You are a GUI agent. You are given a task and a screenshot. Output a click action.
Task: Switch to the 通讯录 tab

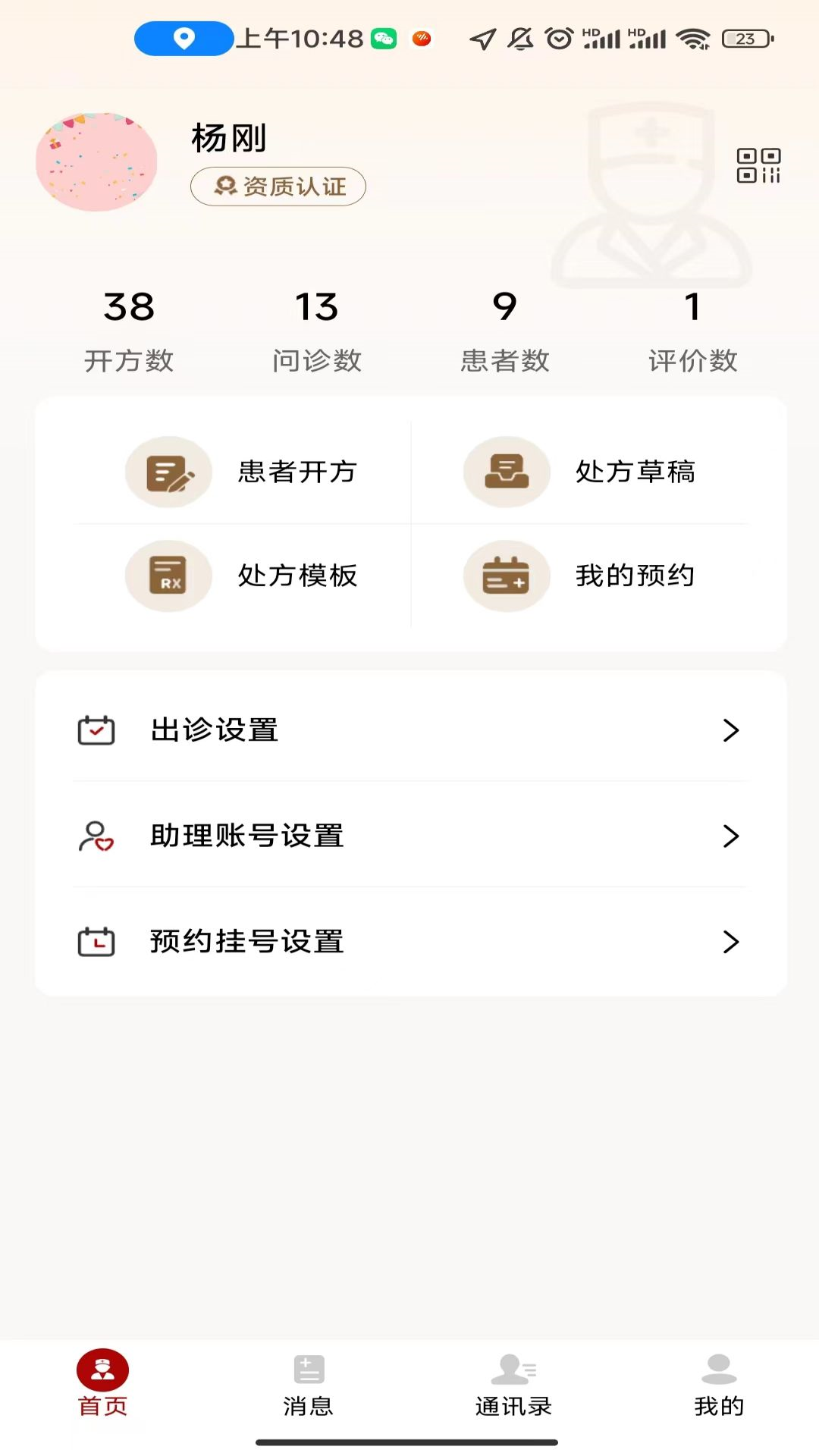pyautogui.click(x=512, y=1388)
